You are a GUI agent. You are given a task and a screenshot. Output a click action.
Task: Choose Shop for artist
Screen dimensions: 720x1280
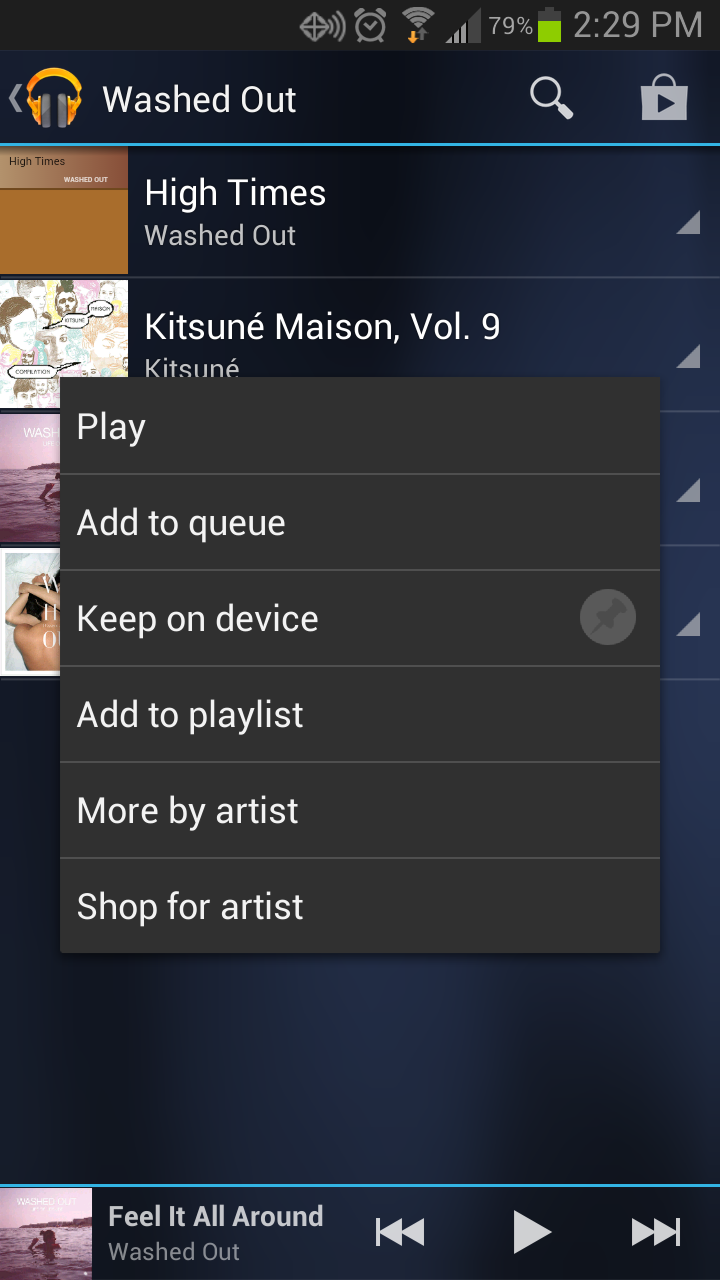(360, 906)
